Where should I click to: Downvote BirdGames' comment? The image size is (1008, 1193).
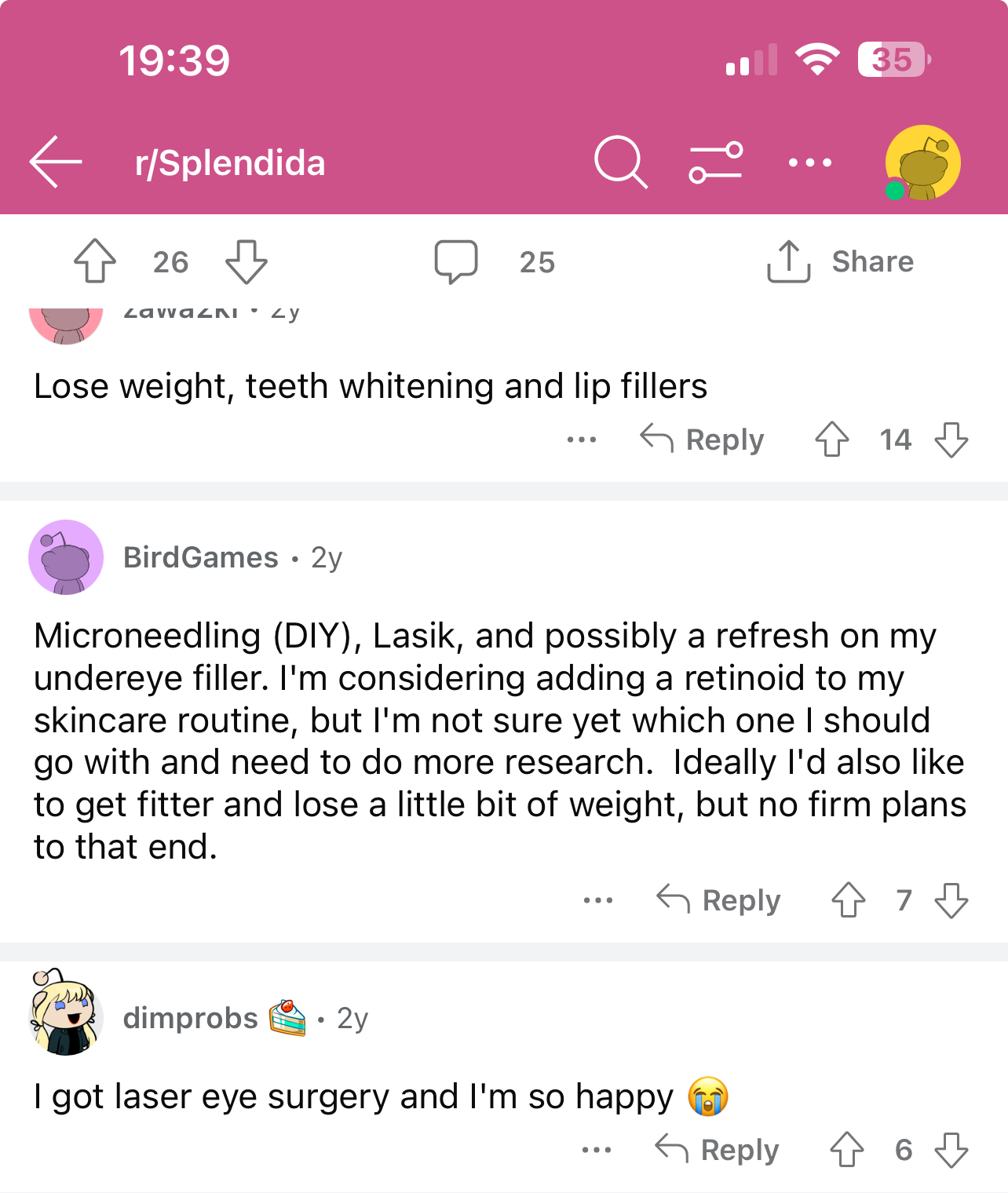[951, 900]
